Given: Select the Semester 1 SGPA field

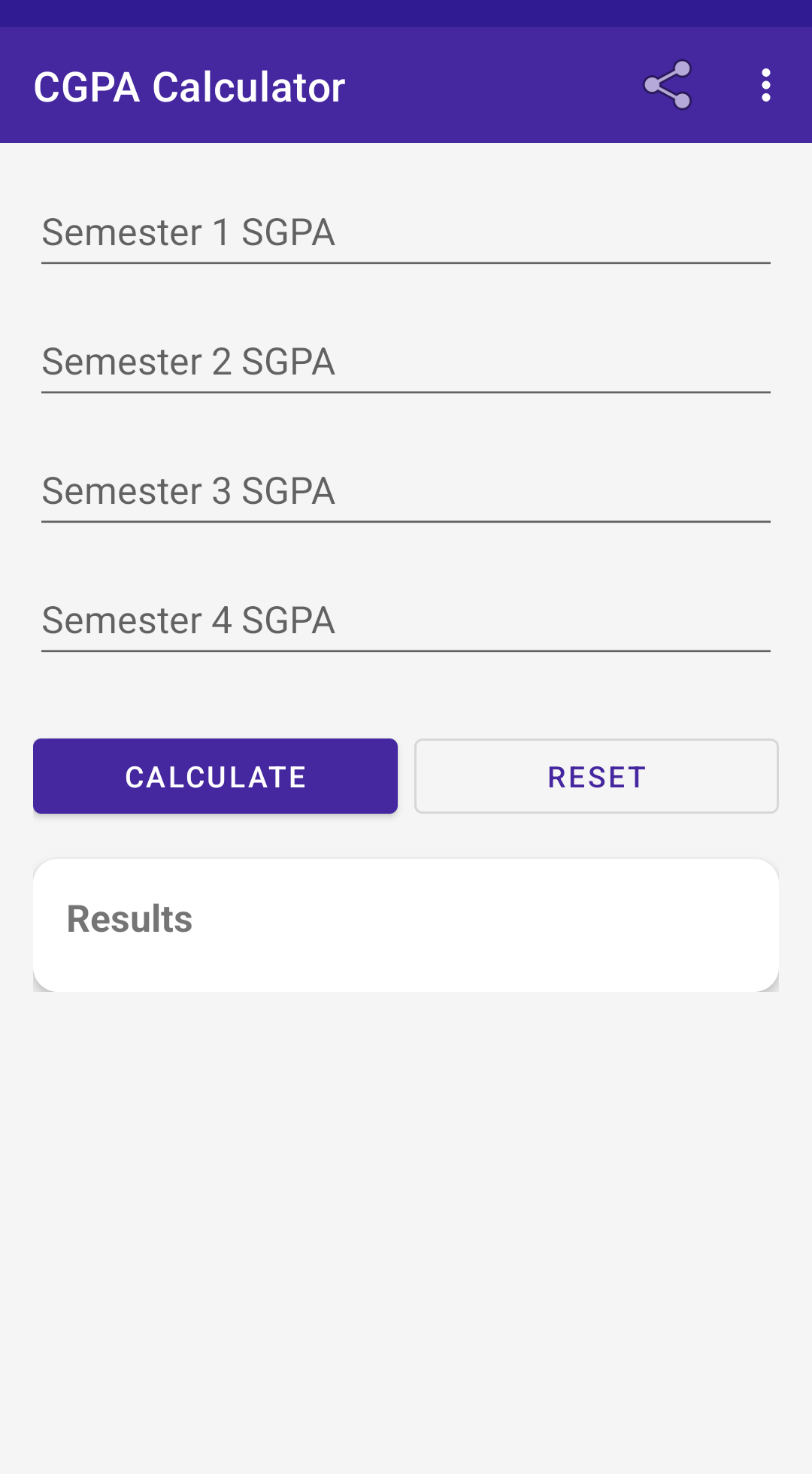Looking at the screenshot, I should pos(406,232).
